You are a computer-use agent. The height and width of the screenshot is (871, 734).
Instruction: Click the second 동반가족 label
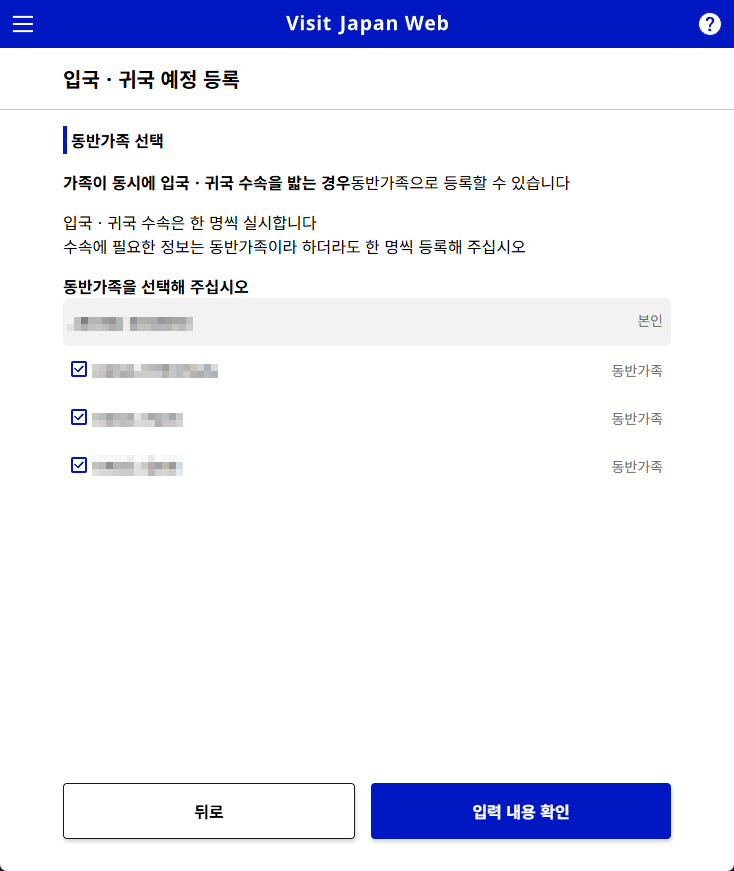(638, 418)
